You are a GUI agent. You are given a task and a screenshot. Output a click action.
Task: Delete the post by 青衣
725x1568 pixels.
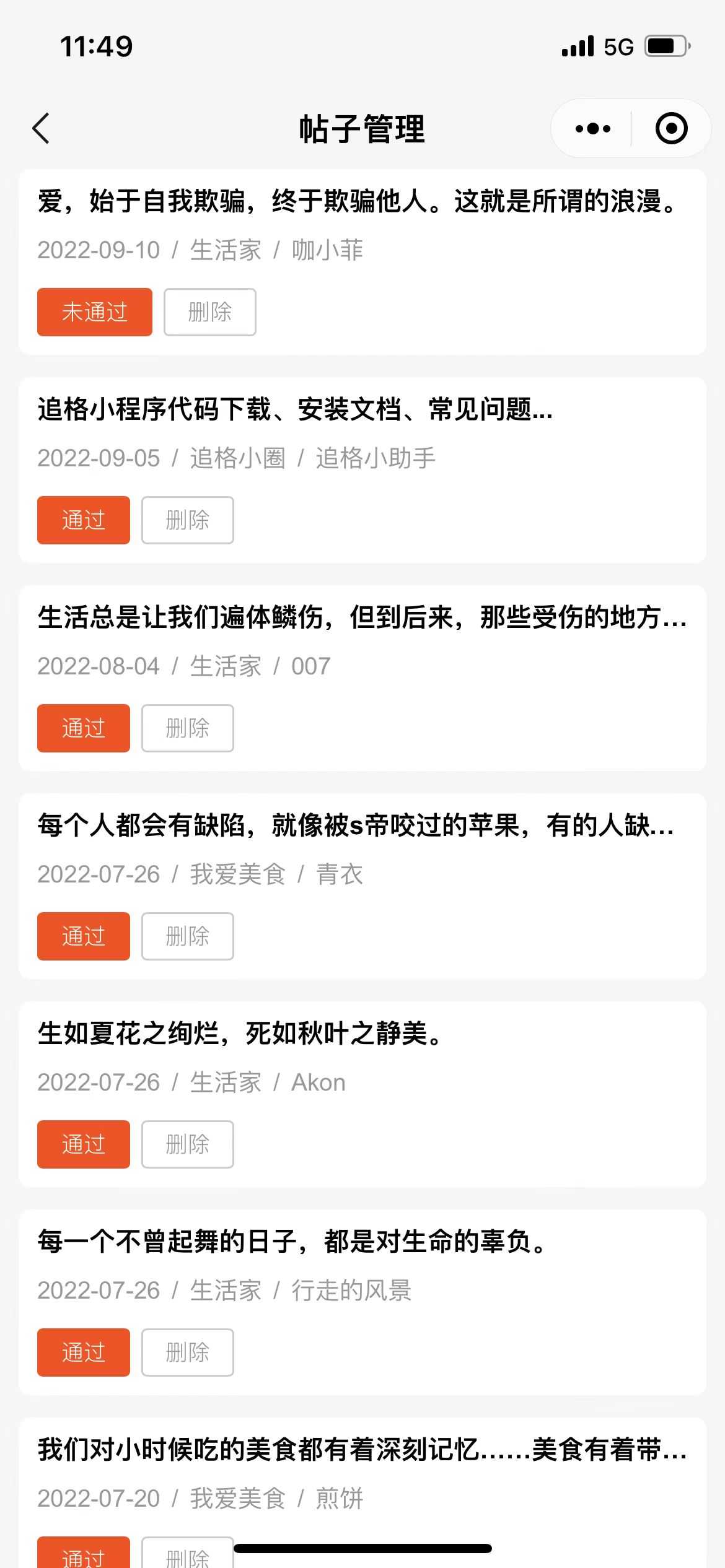click(188, 936)
